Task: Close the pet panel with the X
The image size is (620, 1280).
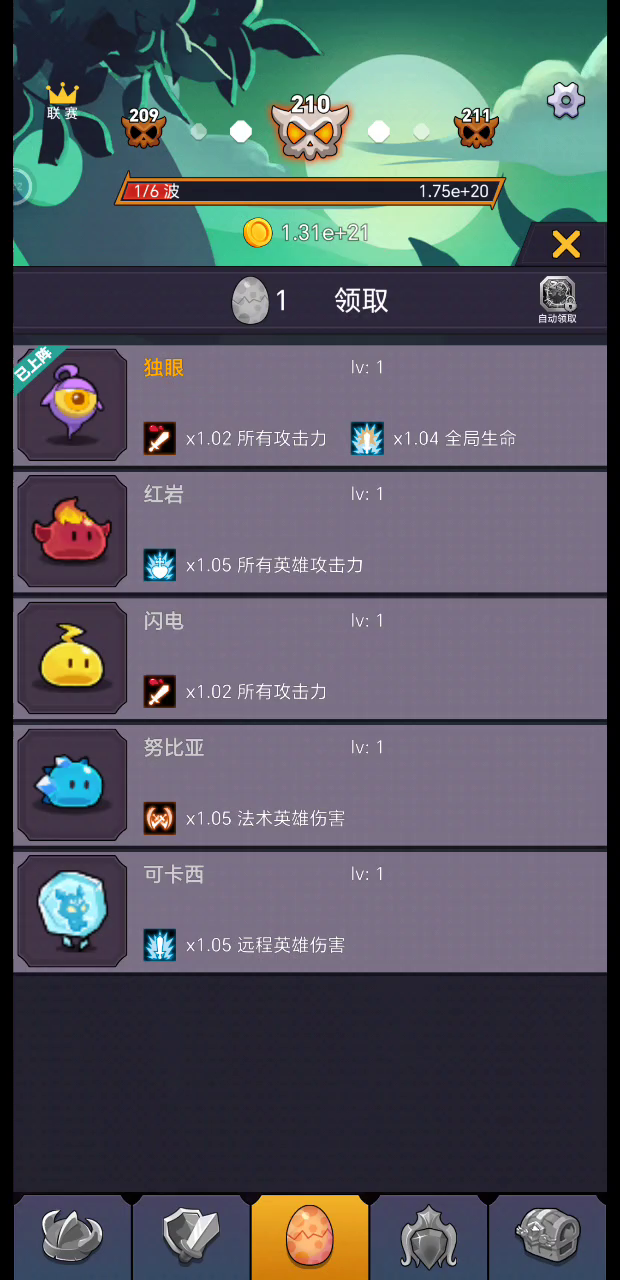Action: [566, 244]
